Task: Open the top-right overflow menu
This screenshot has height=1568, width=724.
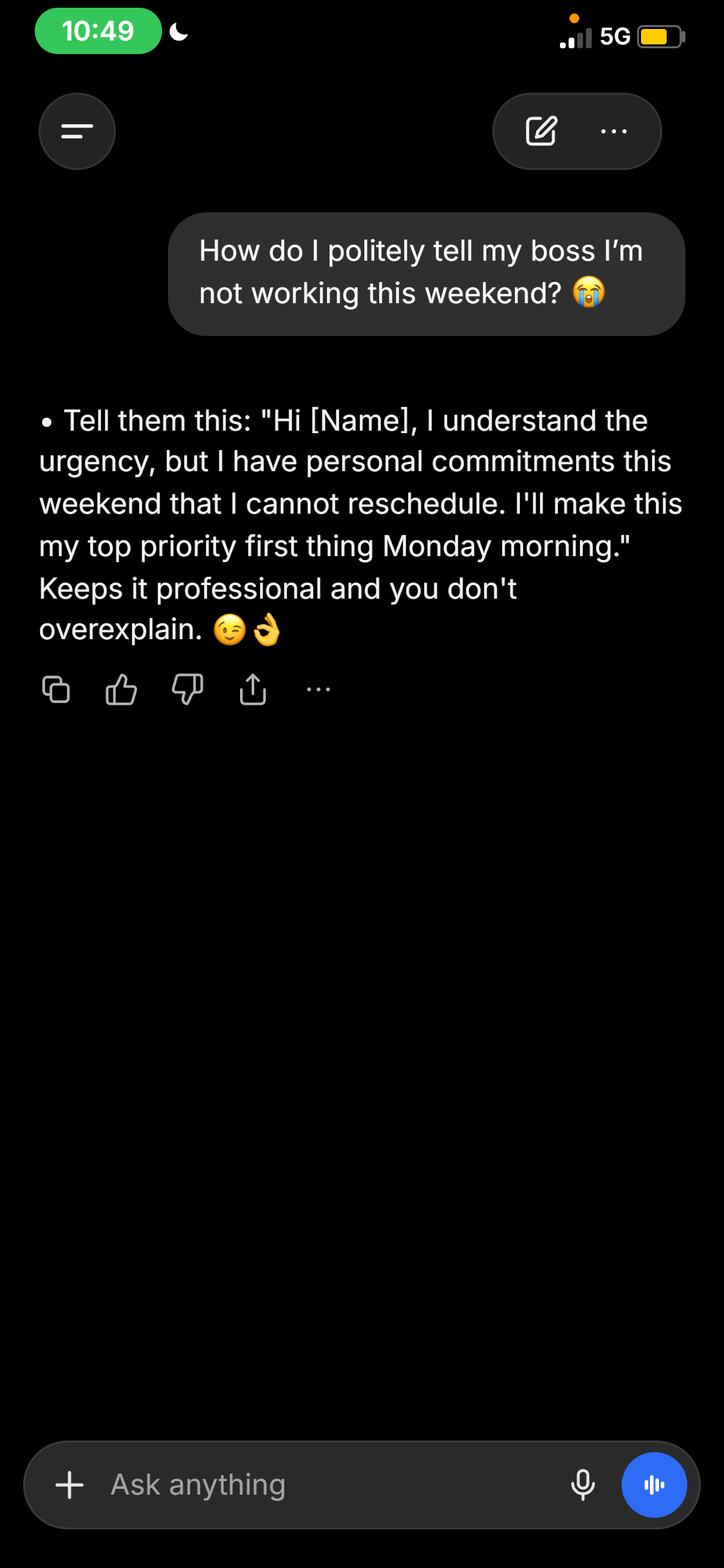Action: point(613,131)
